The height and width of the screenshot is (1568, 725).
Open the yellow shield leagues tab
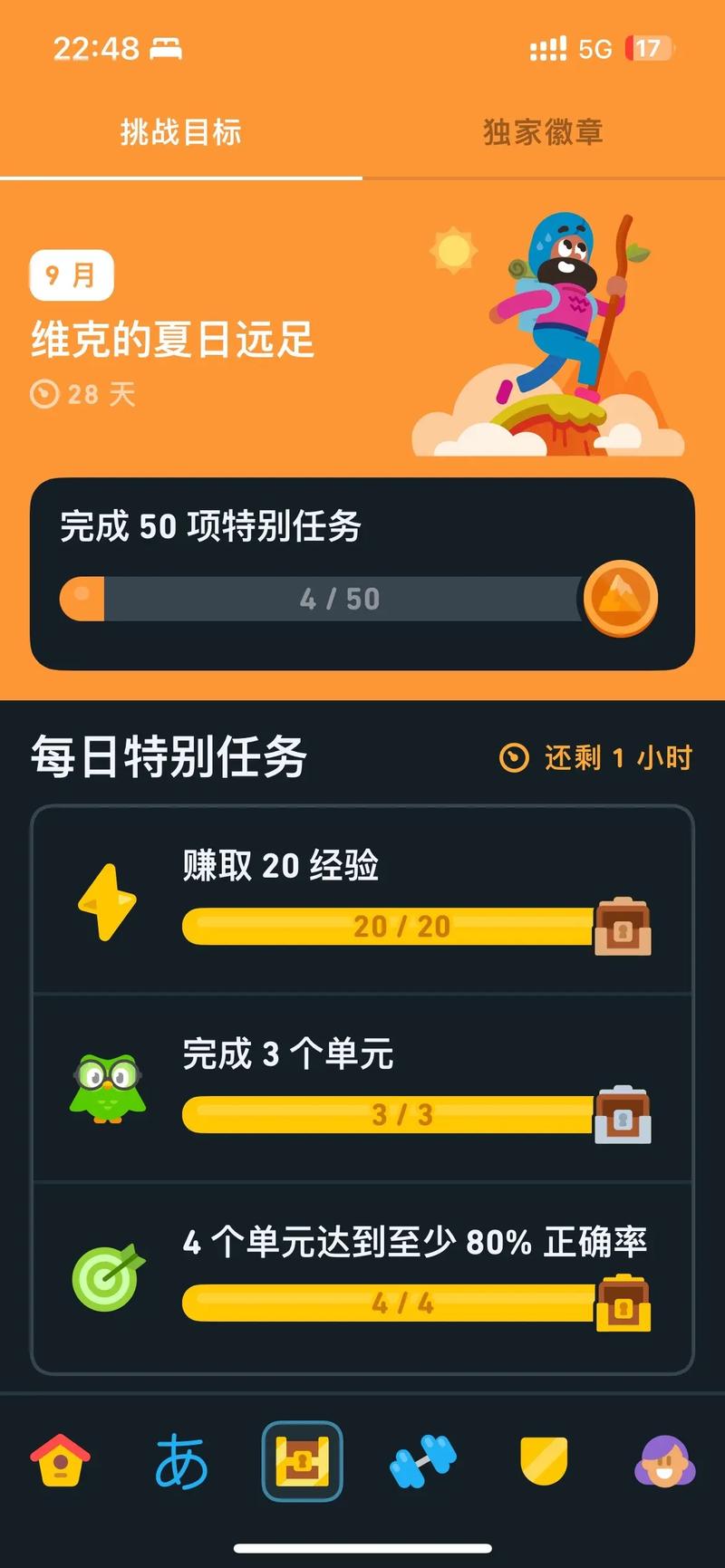click(x=544, y=1460)
